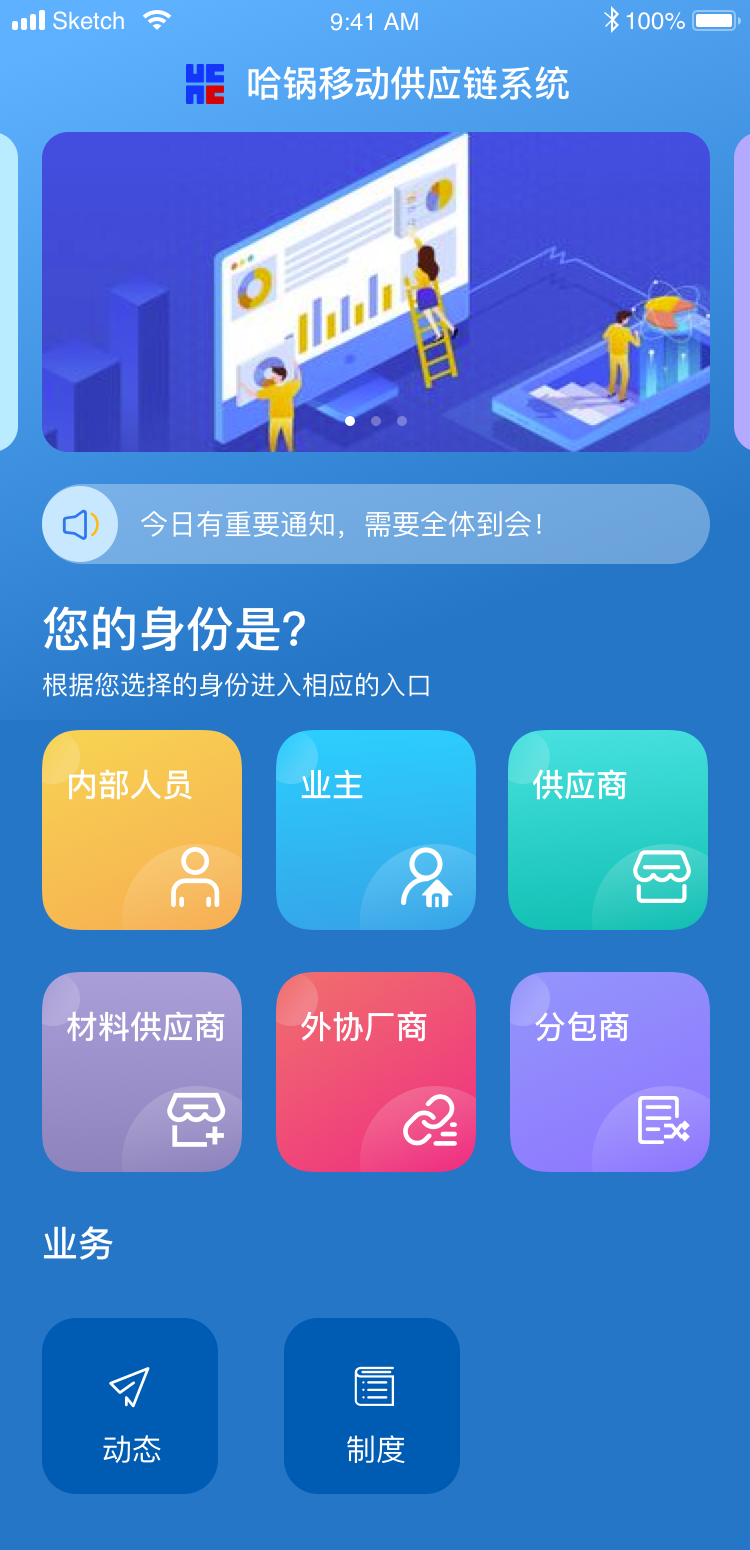Open 动态 under 业务

(x=130, y=1405)
